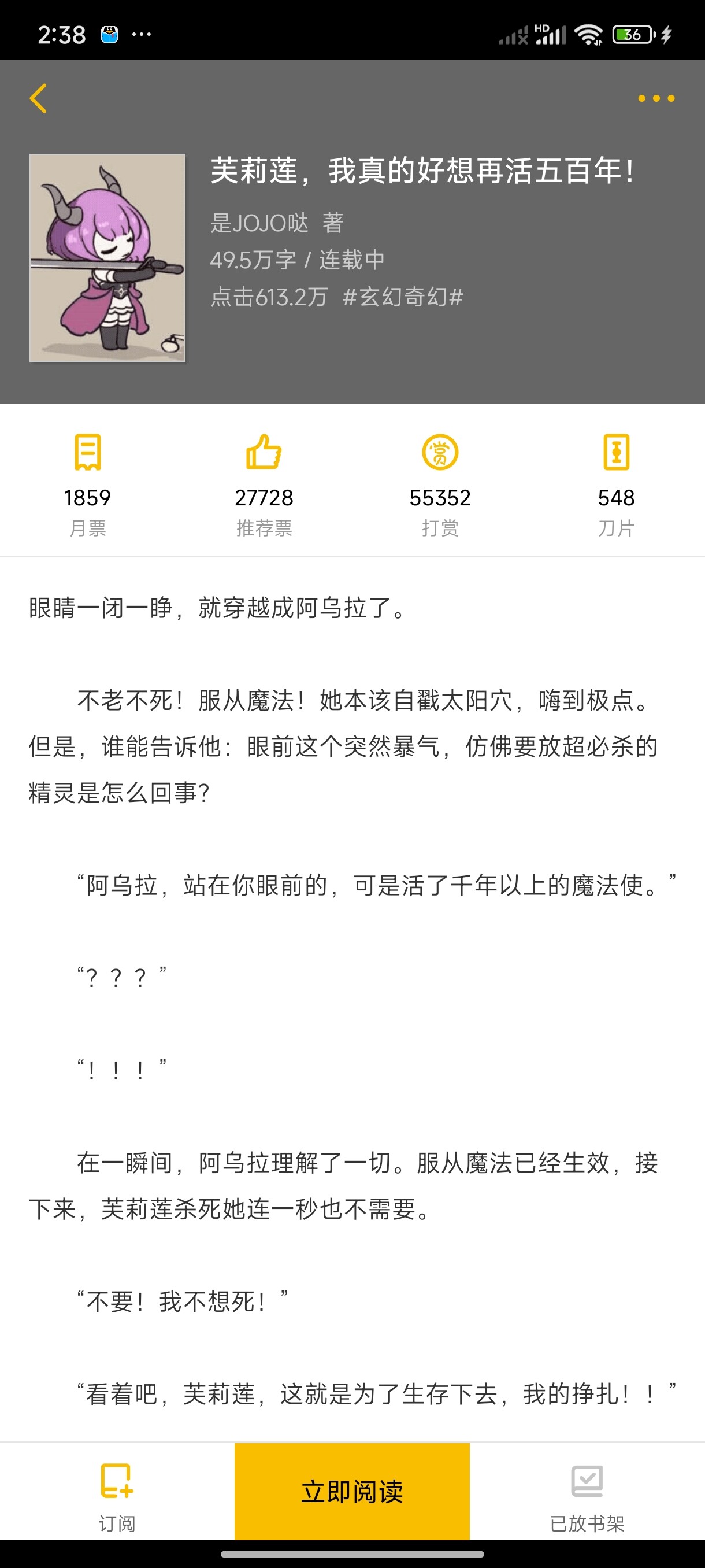Send a 刀片 blade
This screenshot has width=705, height=1568.
[615, 484]
